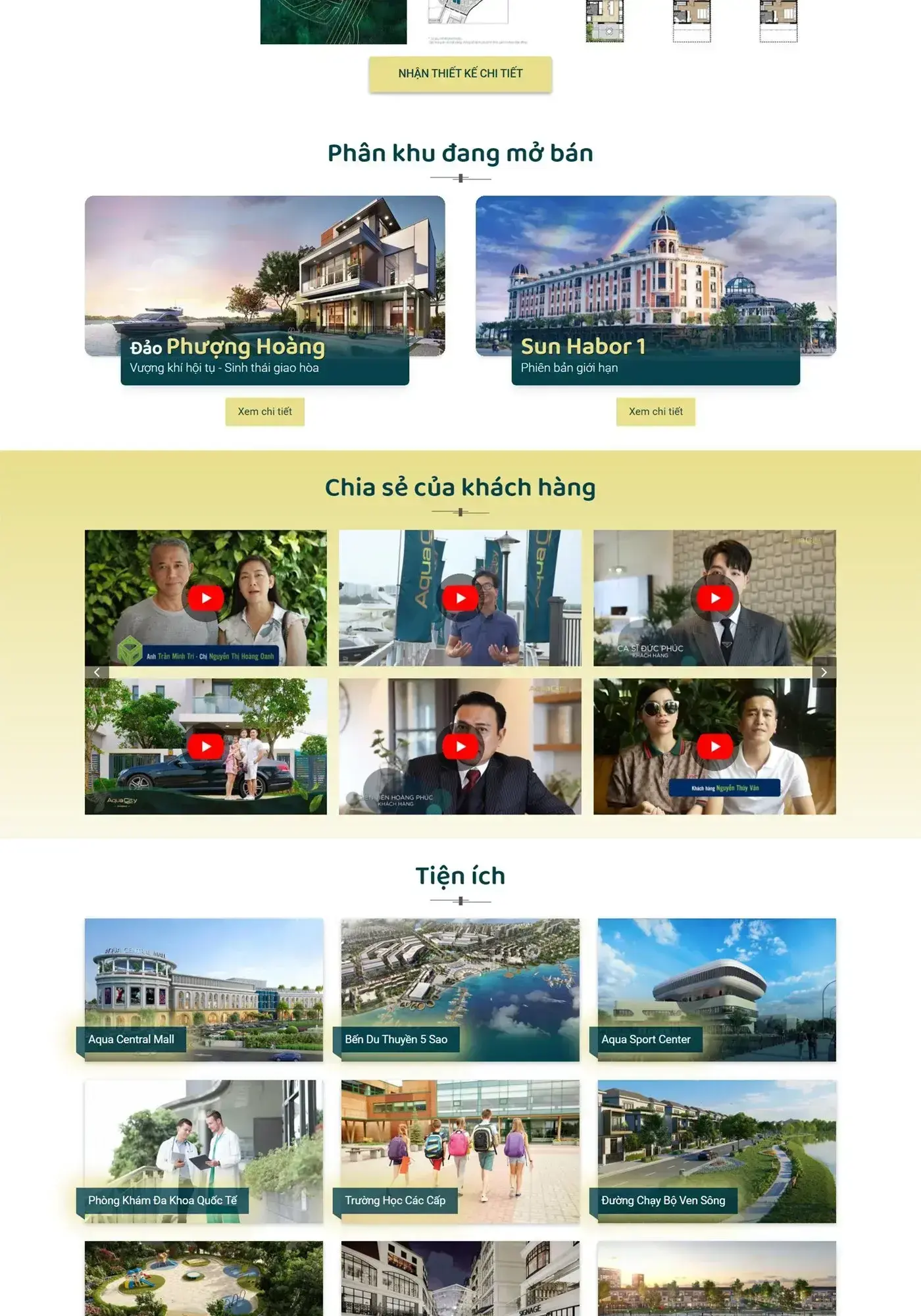
Task: Open the Aqua Central Mall amenity
Action: [x=204, y=989]
